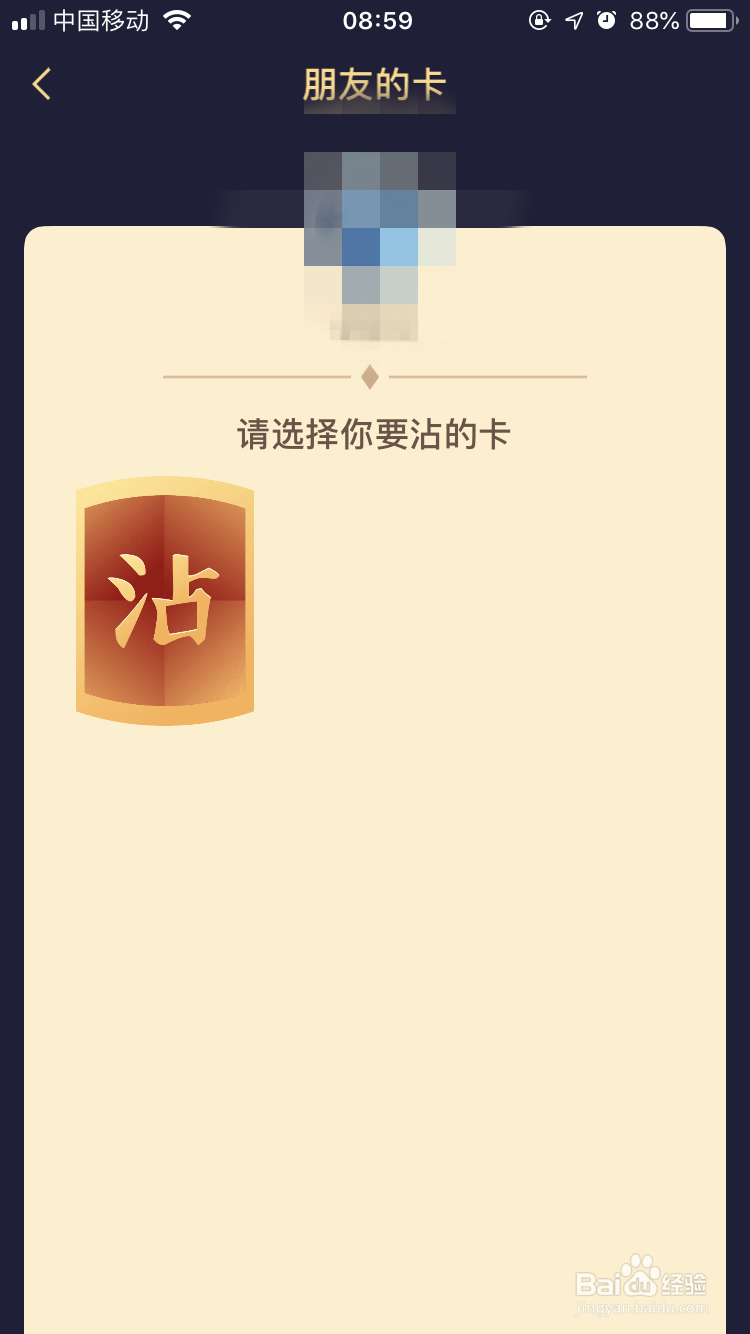The image size is (750, 1334).
Task: Tap the alarm clock status icon
Action: click(607, 20)
